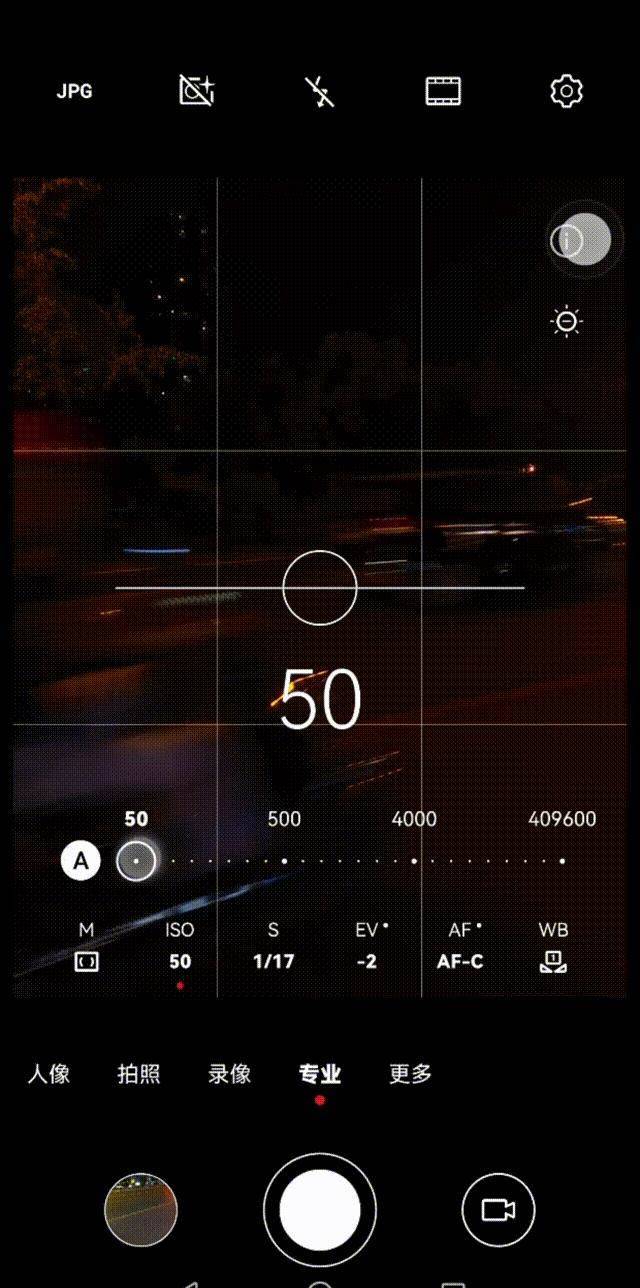Open the aspect ratio options
This screenshot has width=640, height=1288.
tap(443, 92)
